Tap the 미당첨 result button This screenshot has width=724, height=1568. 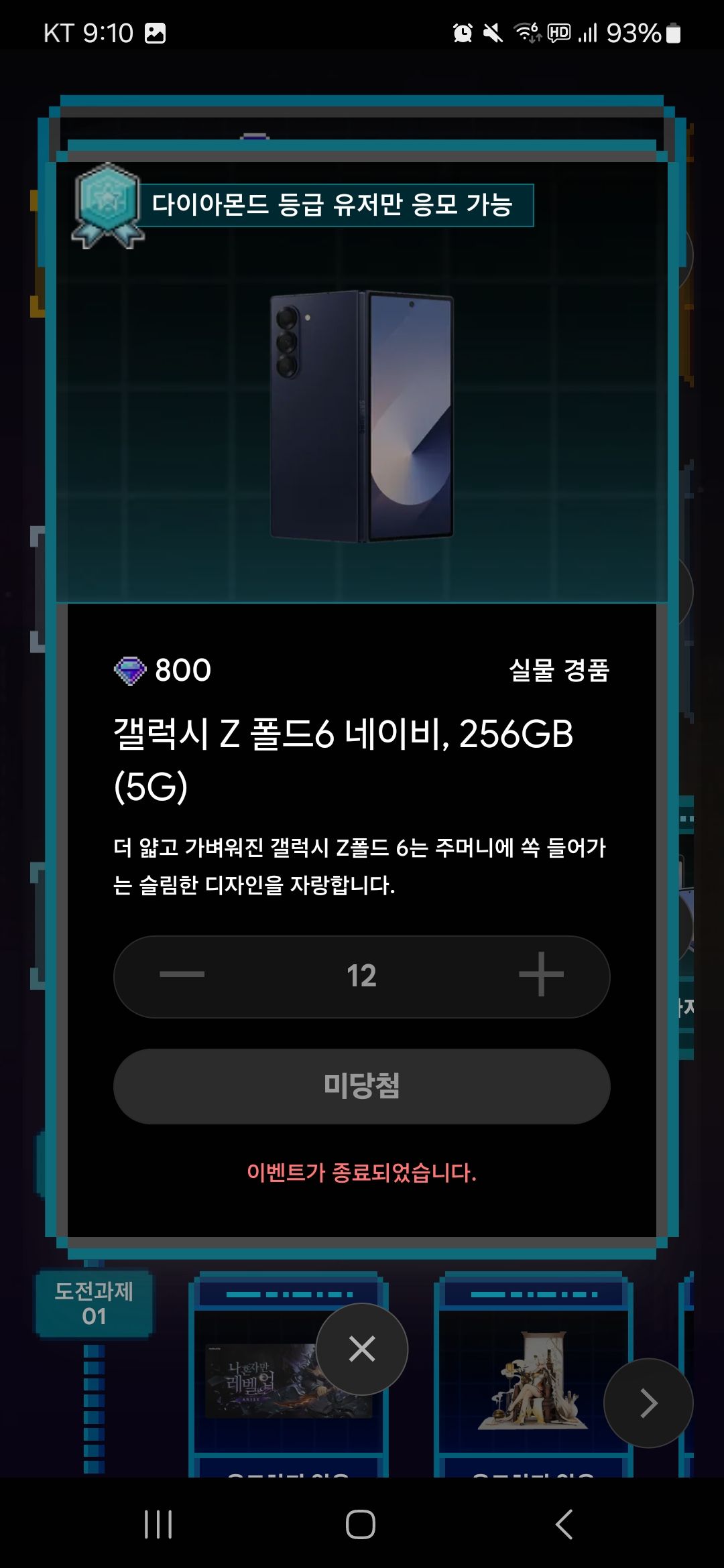(361, 1086)
